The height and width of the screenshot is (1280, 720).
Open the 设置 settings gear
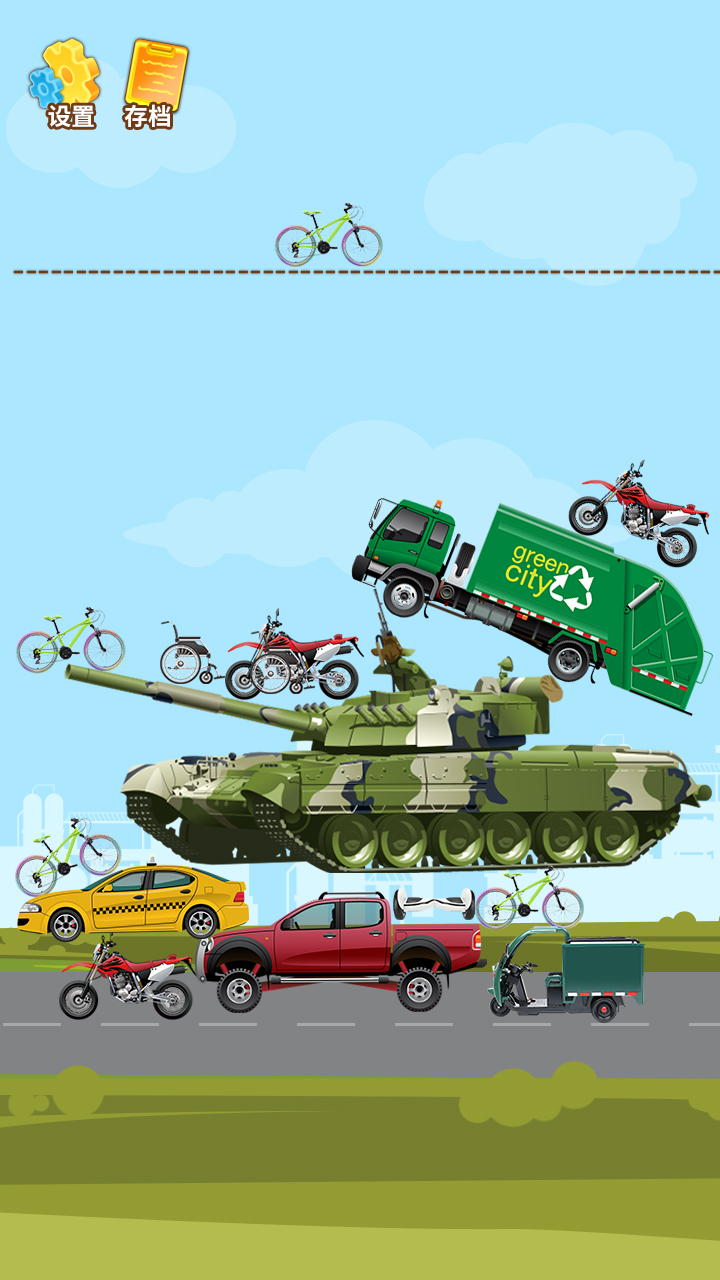[x=68, y=84]
